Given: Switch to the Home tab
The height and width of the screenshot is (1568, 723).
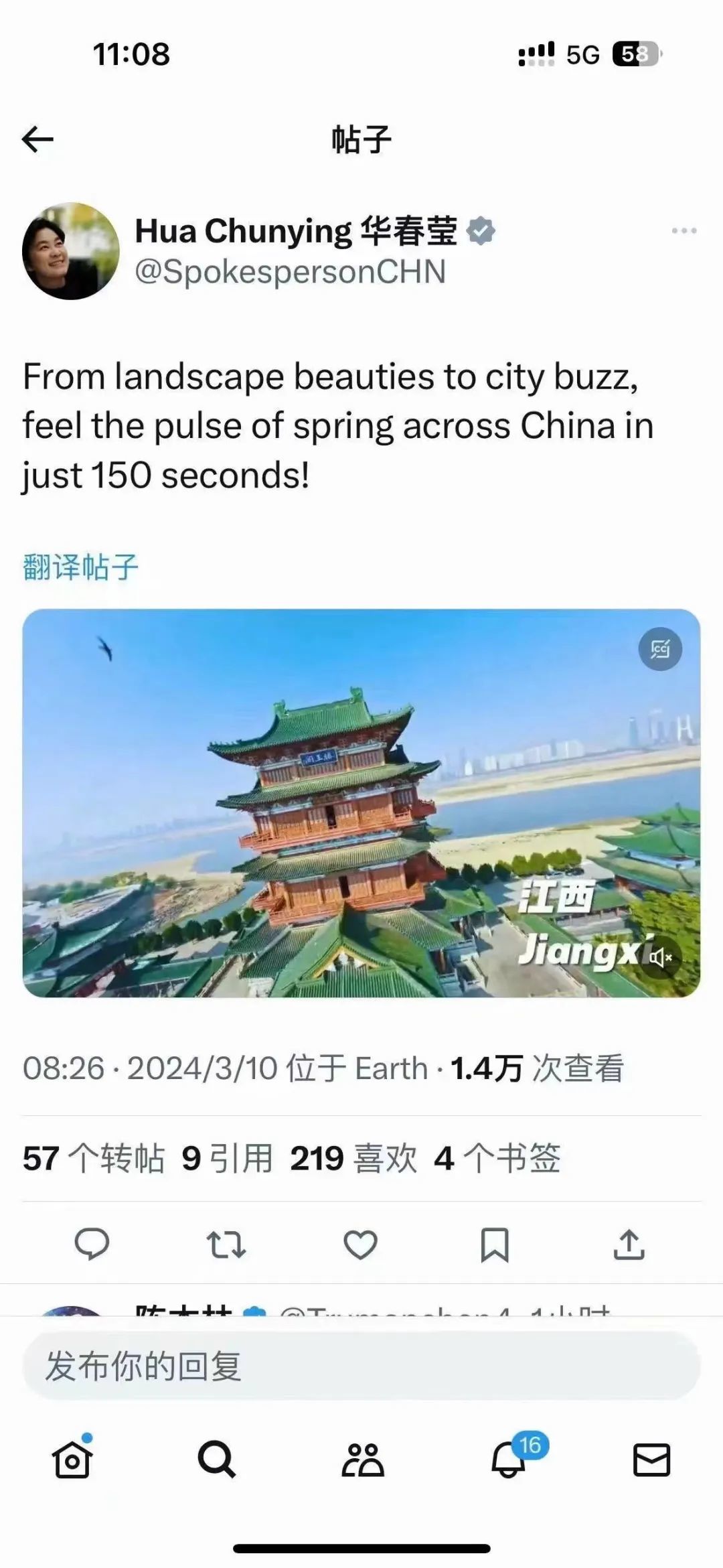Looking at the screenshot, I should coord(72,1460).
